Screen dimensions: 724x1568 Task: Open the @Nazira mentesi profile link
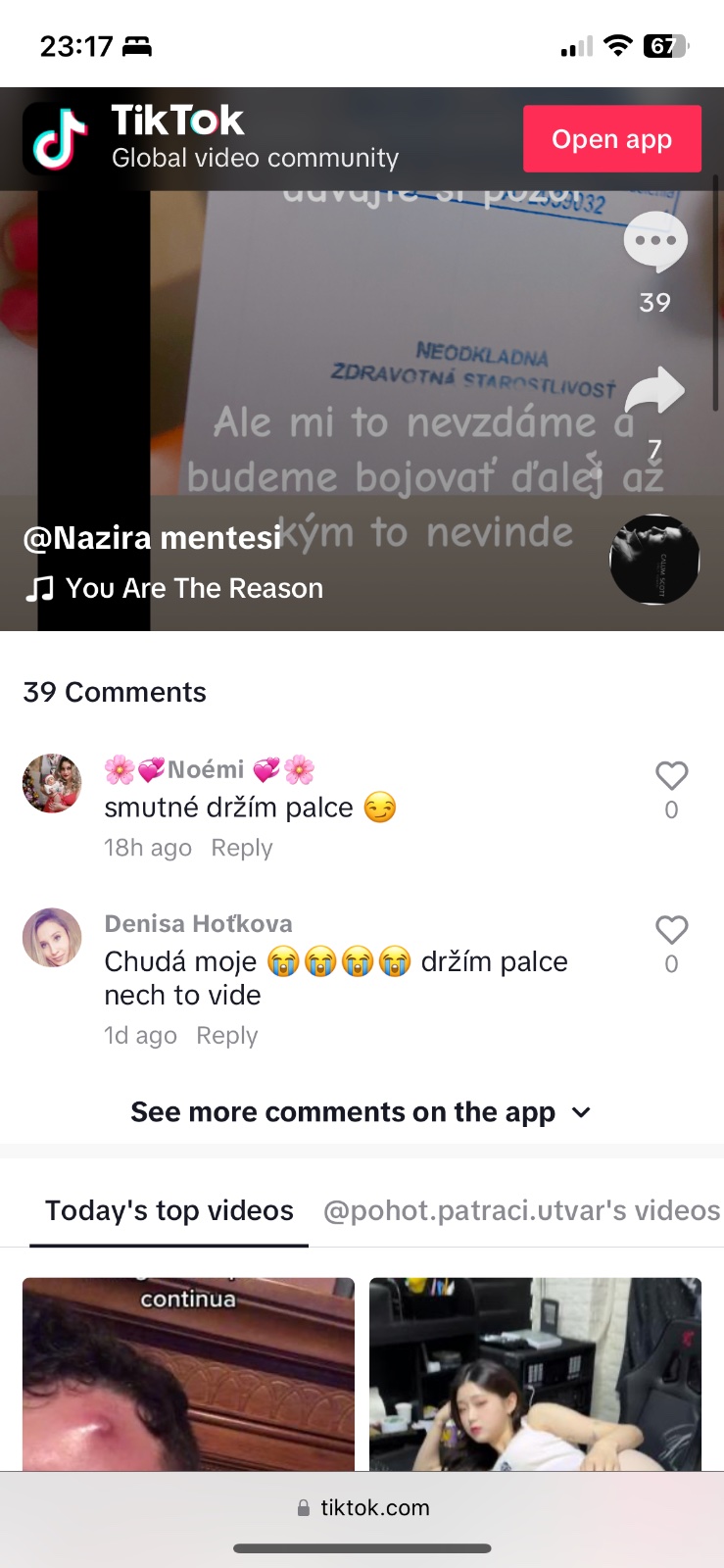point(152,538)
